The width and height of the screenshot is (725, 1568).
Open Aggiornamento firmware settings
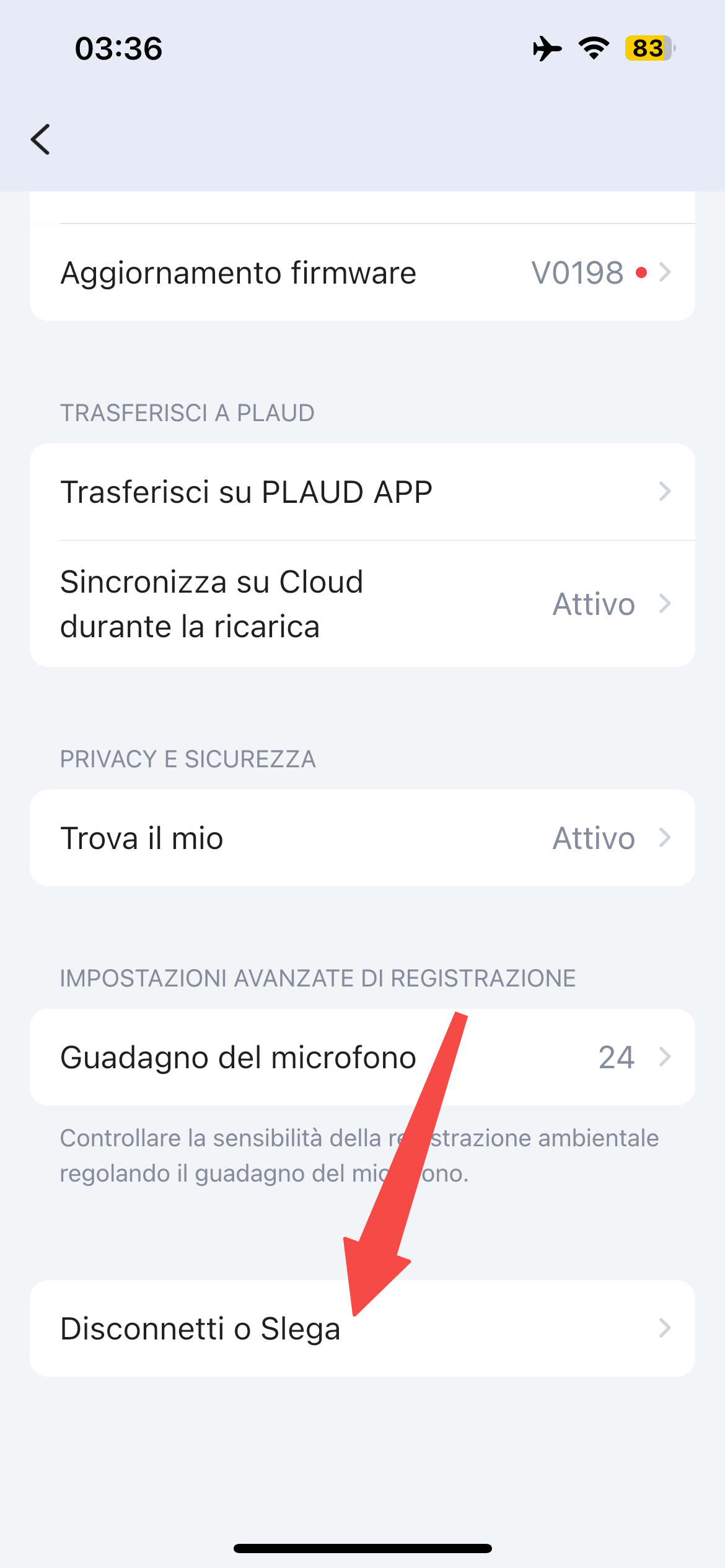pos(362,272)
